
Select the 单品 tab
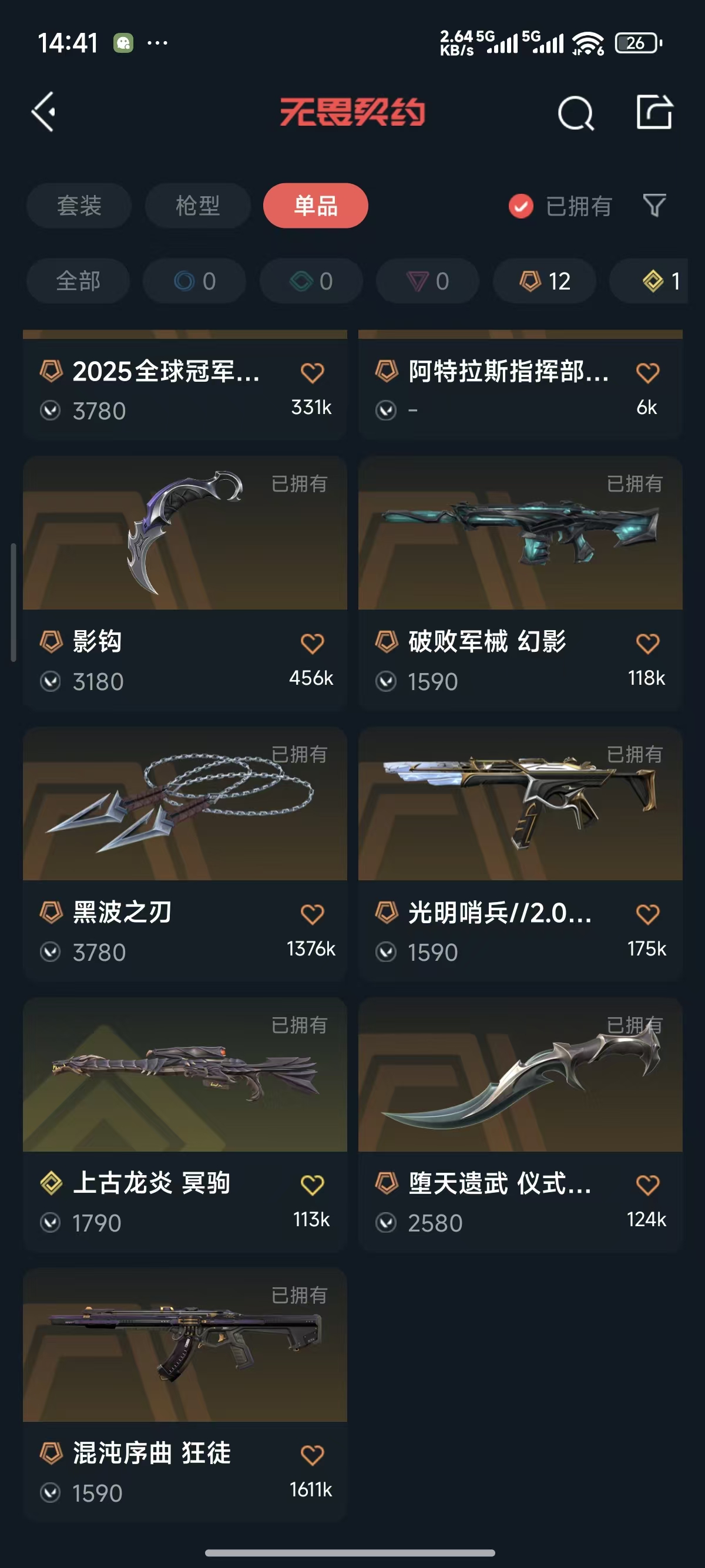(x=315, y=206)
